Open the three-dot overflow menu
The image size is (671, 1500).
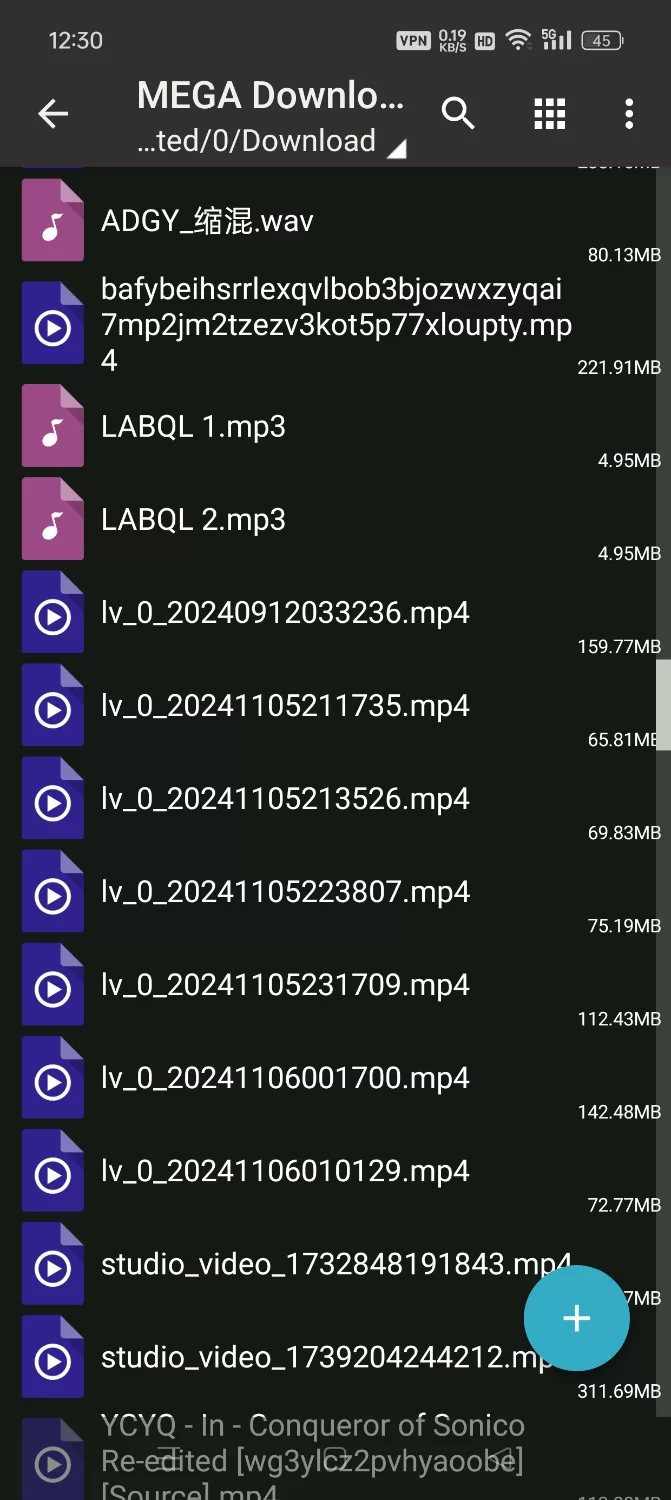629,114
